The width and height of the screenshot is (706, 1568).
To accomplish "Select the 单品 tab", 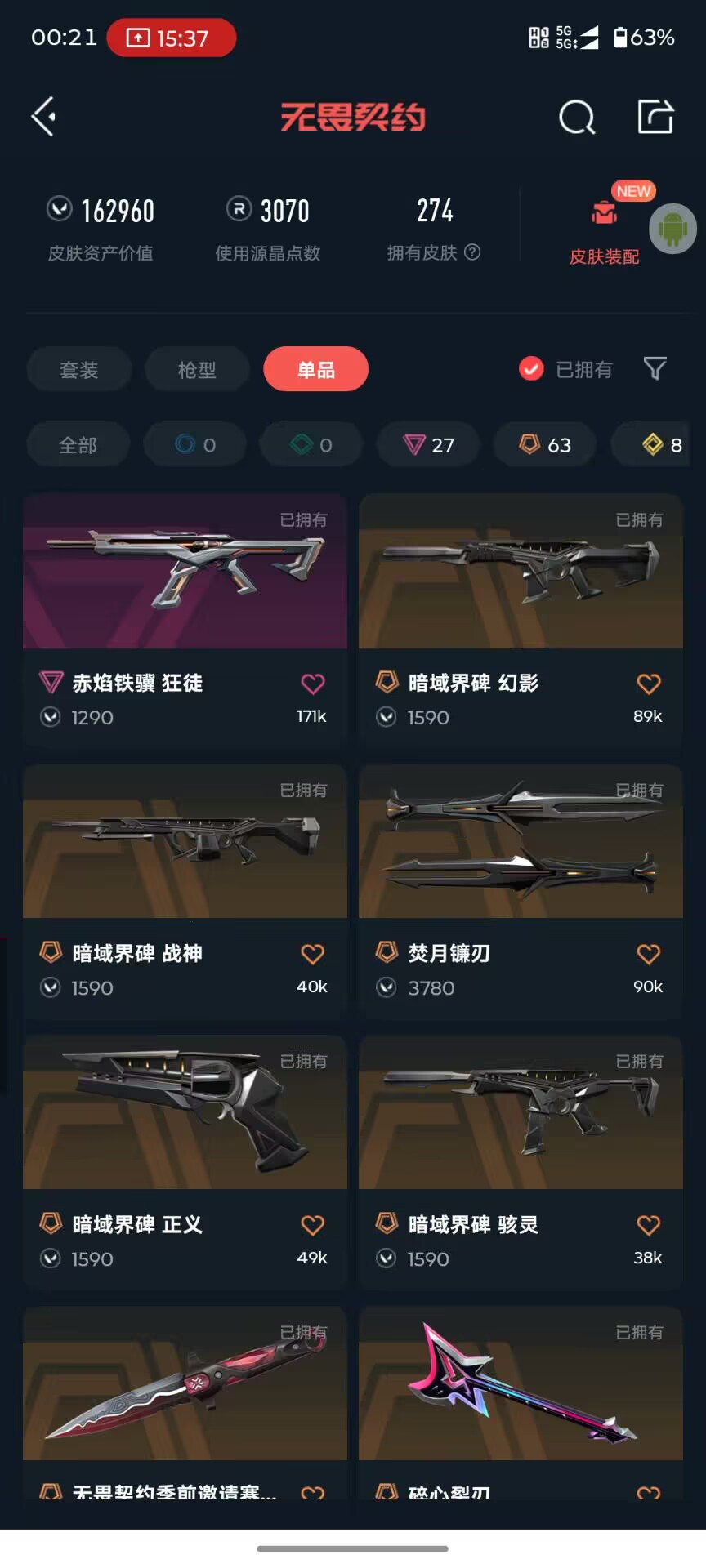I will coord(315,369).
